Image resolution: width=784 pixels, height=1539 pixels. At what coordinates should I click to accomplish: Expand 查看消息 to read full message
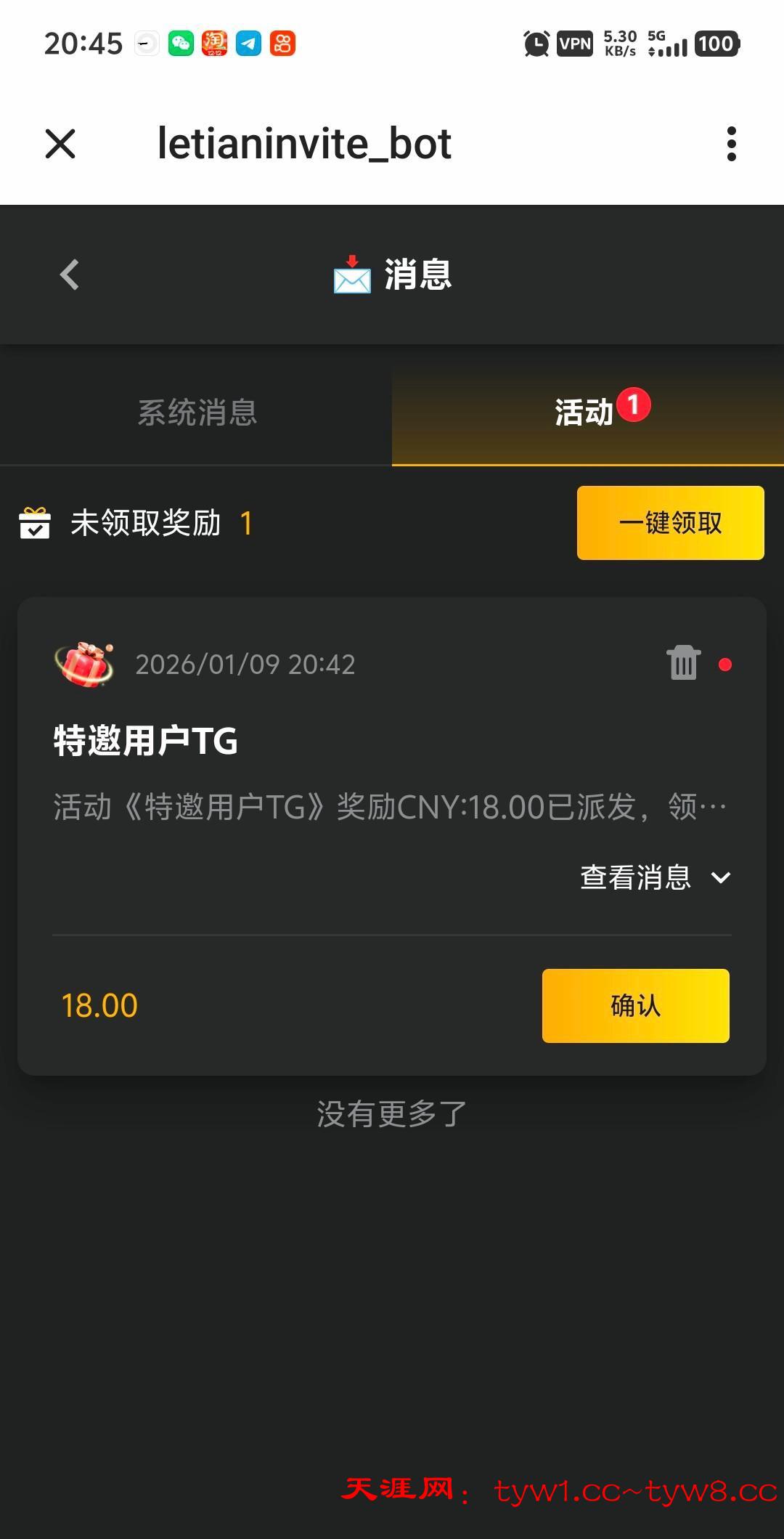pos(655,877)
